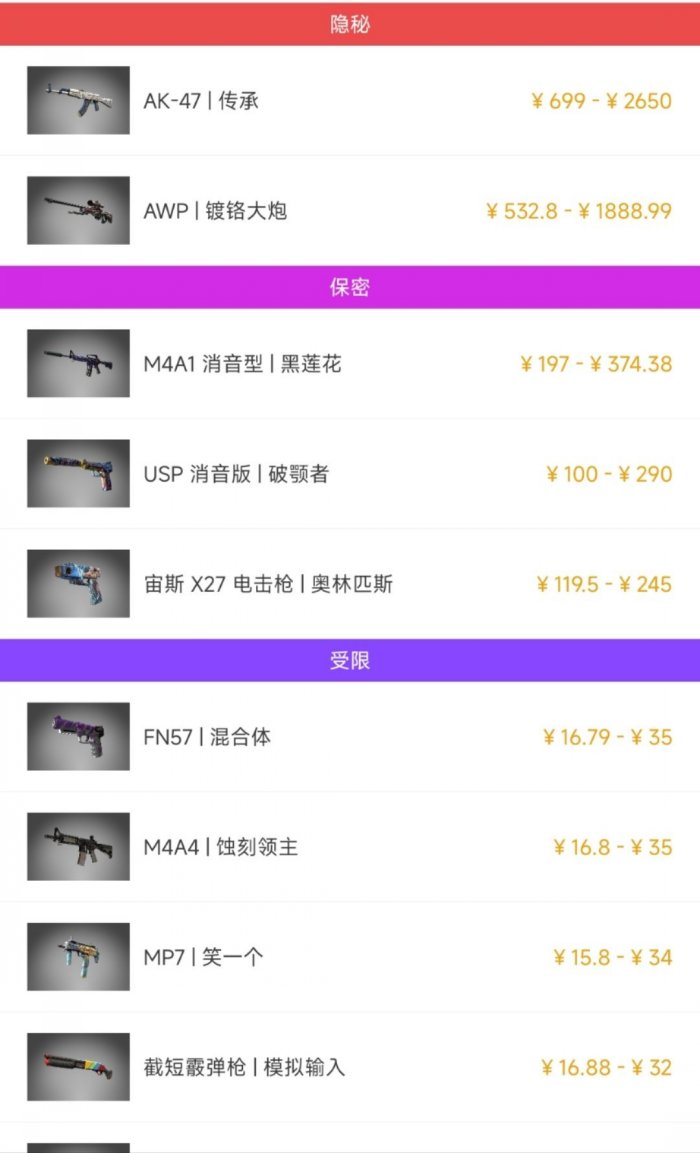Select M4A1 消音型 | 黑莲花
The width and height of the screenshot is (700, 1153).
coord(350,364)
